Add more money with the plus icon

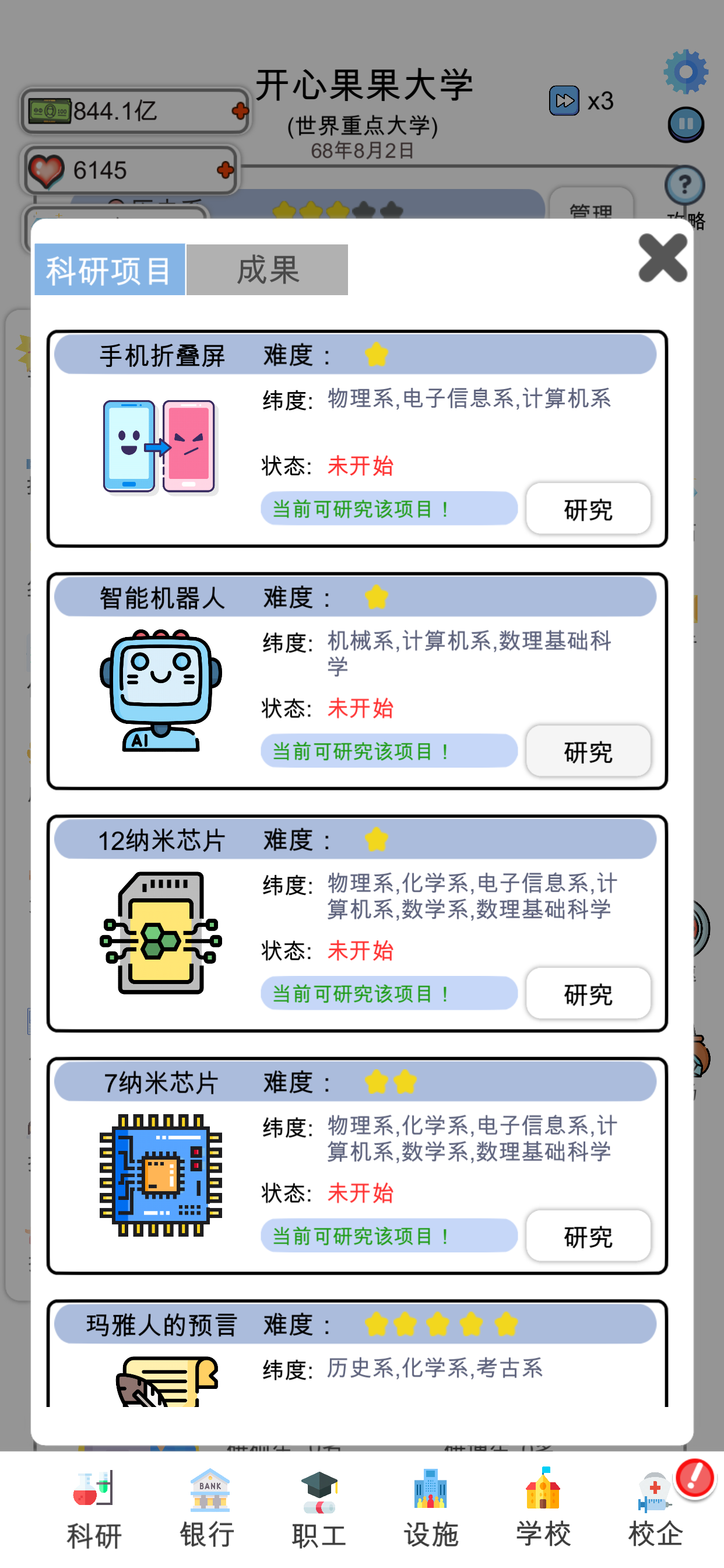click(240, 111)
